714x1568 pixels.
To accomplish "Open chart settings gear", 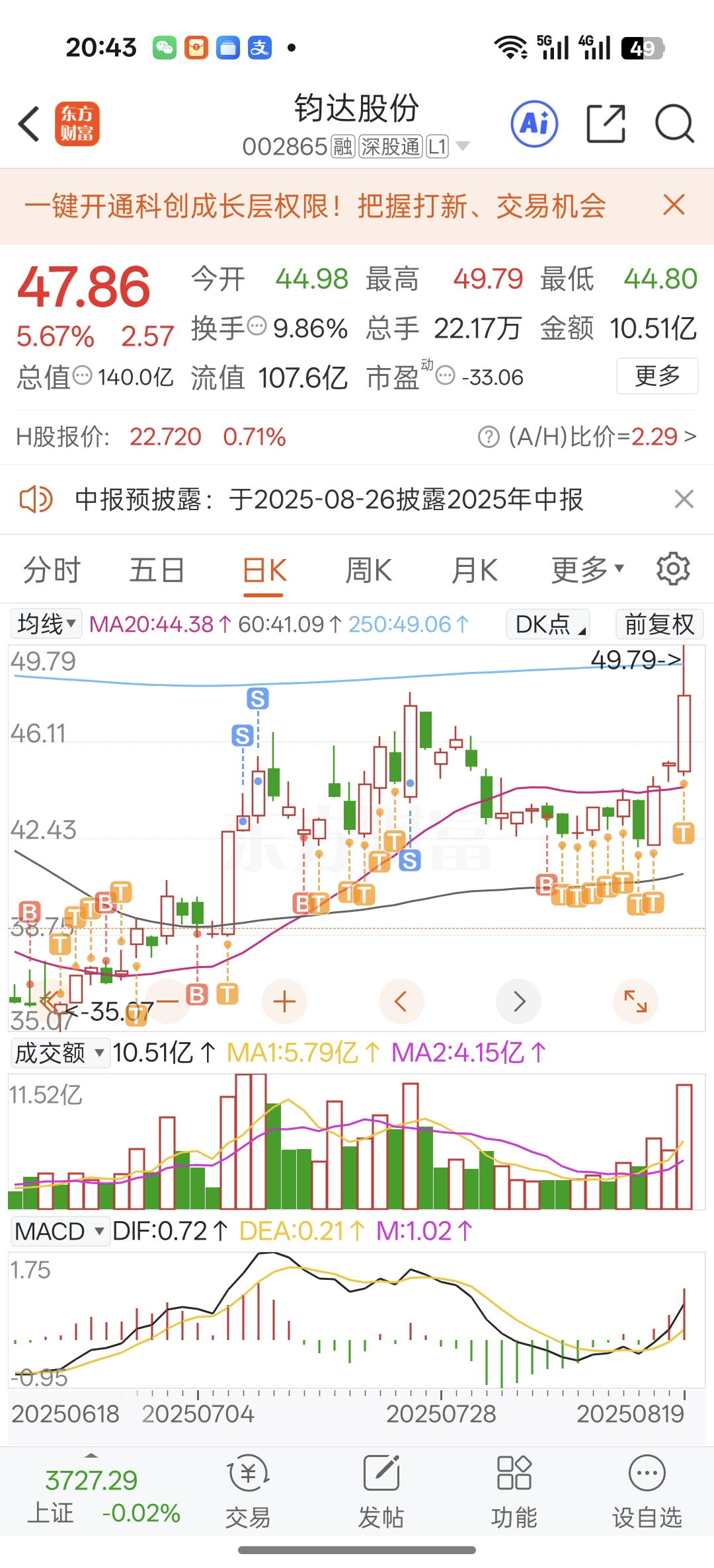I will click(x=673, y=568).
